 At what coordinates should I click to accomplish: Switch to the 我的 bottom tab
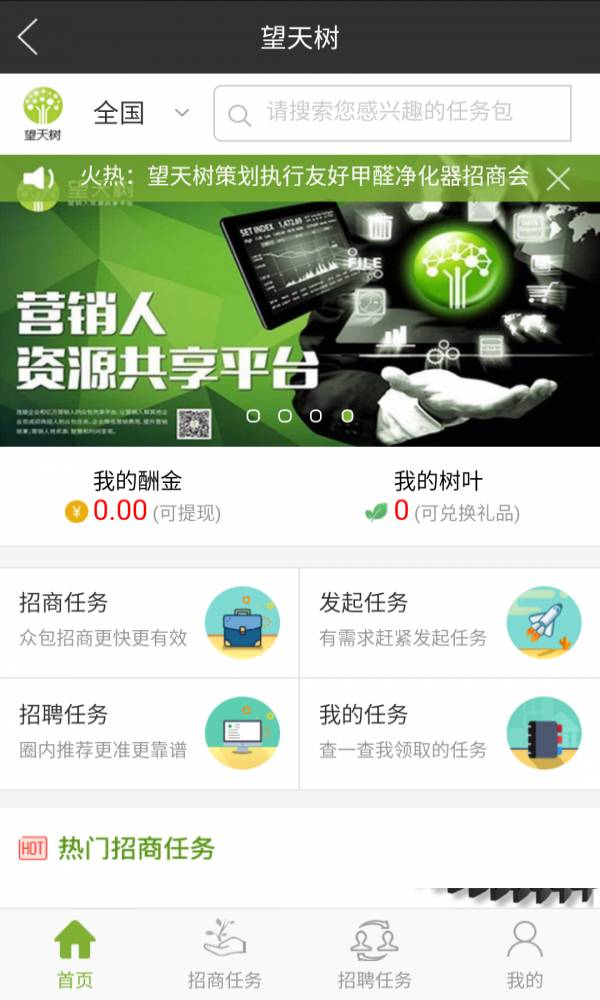click(524, 955)
